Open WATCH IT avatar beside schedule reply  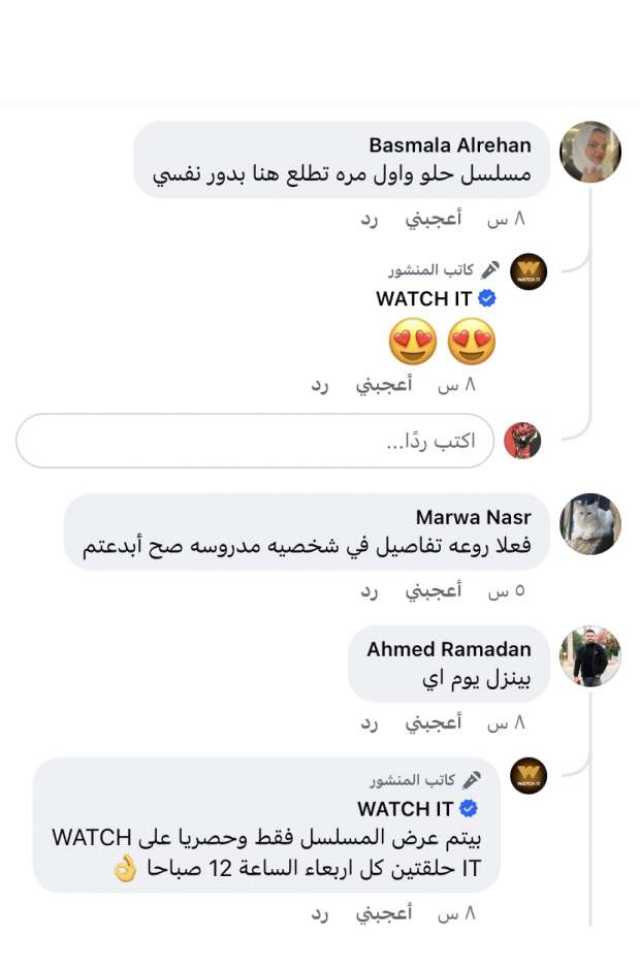(x=528, y=775)
